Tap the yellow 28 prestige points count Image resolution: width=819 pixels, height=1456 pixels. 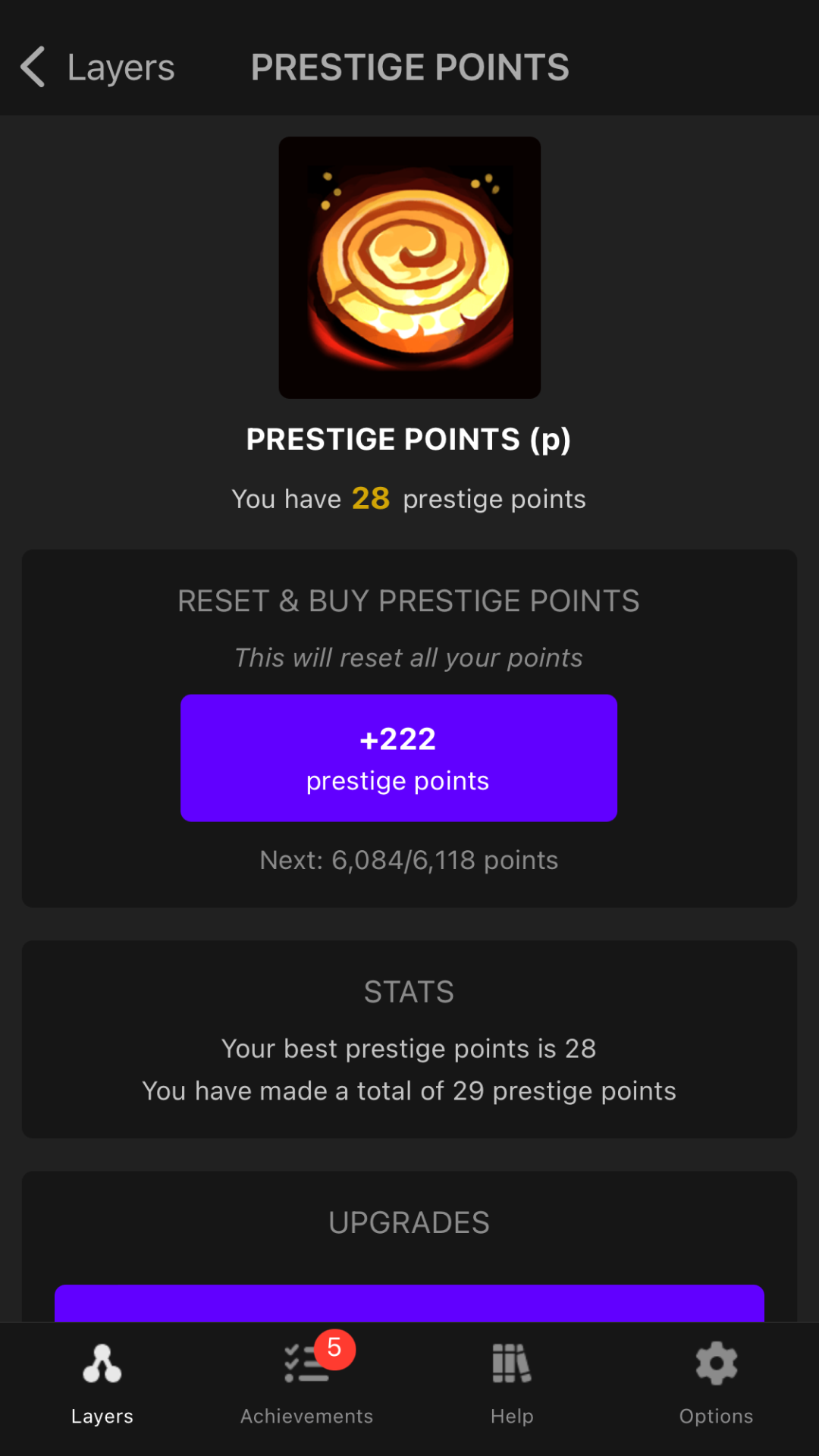[371, 498]
